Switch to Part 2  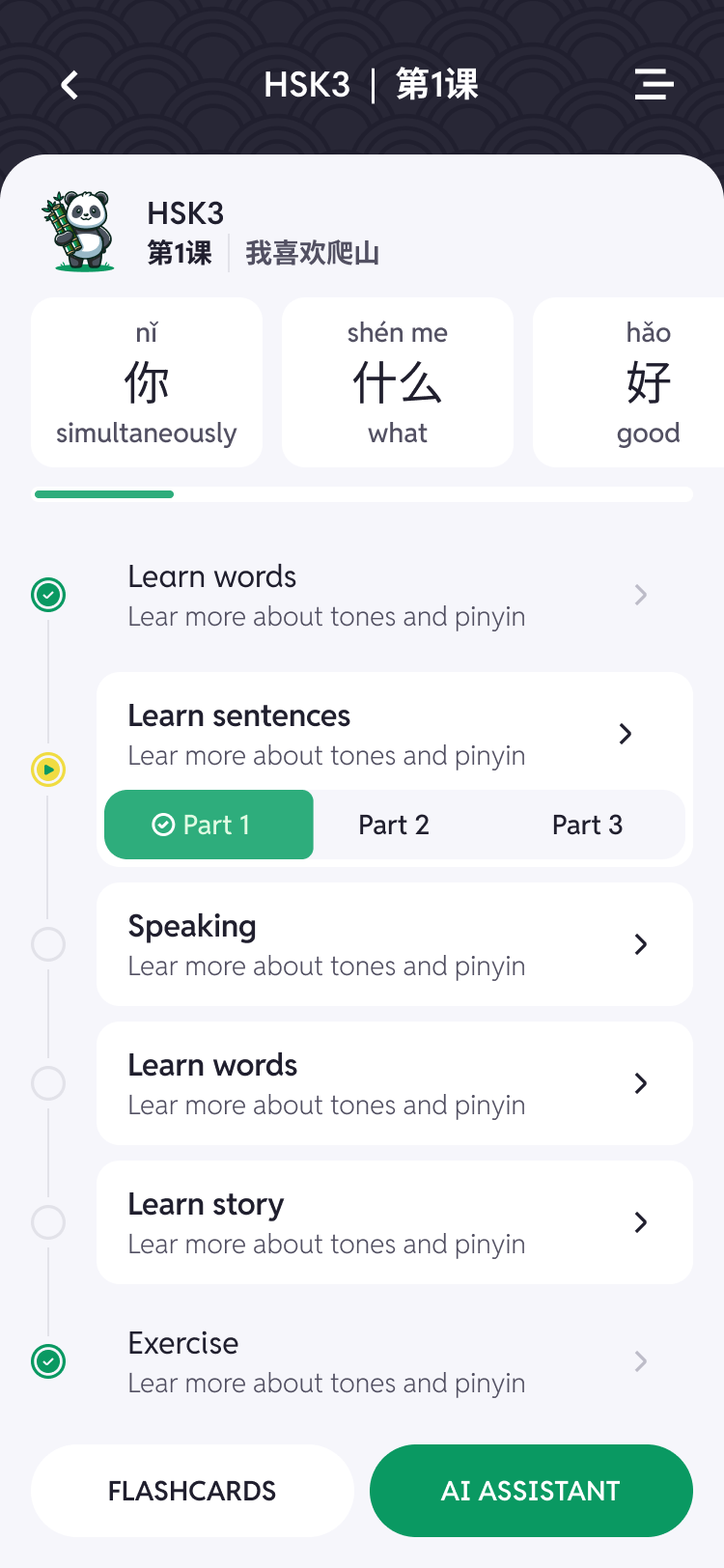point(394,825)
